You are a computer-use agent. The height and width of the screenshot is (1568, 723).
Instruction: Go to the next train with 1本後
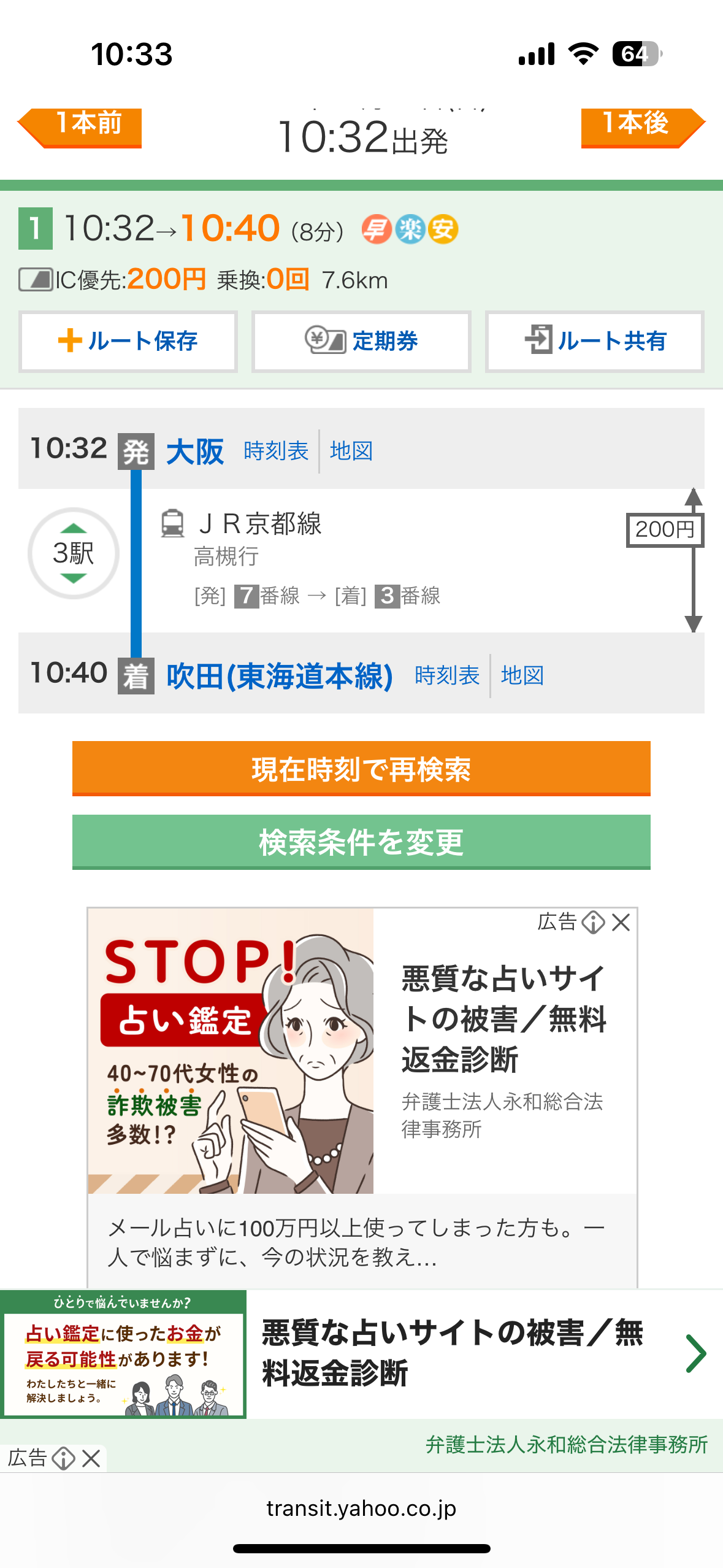(643, 127)
